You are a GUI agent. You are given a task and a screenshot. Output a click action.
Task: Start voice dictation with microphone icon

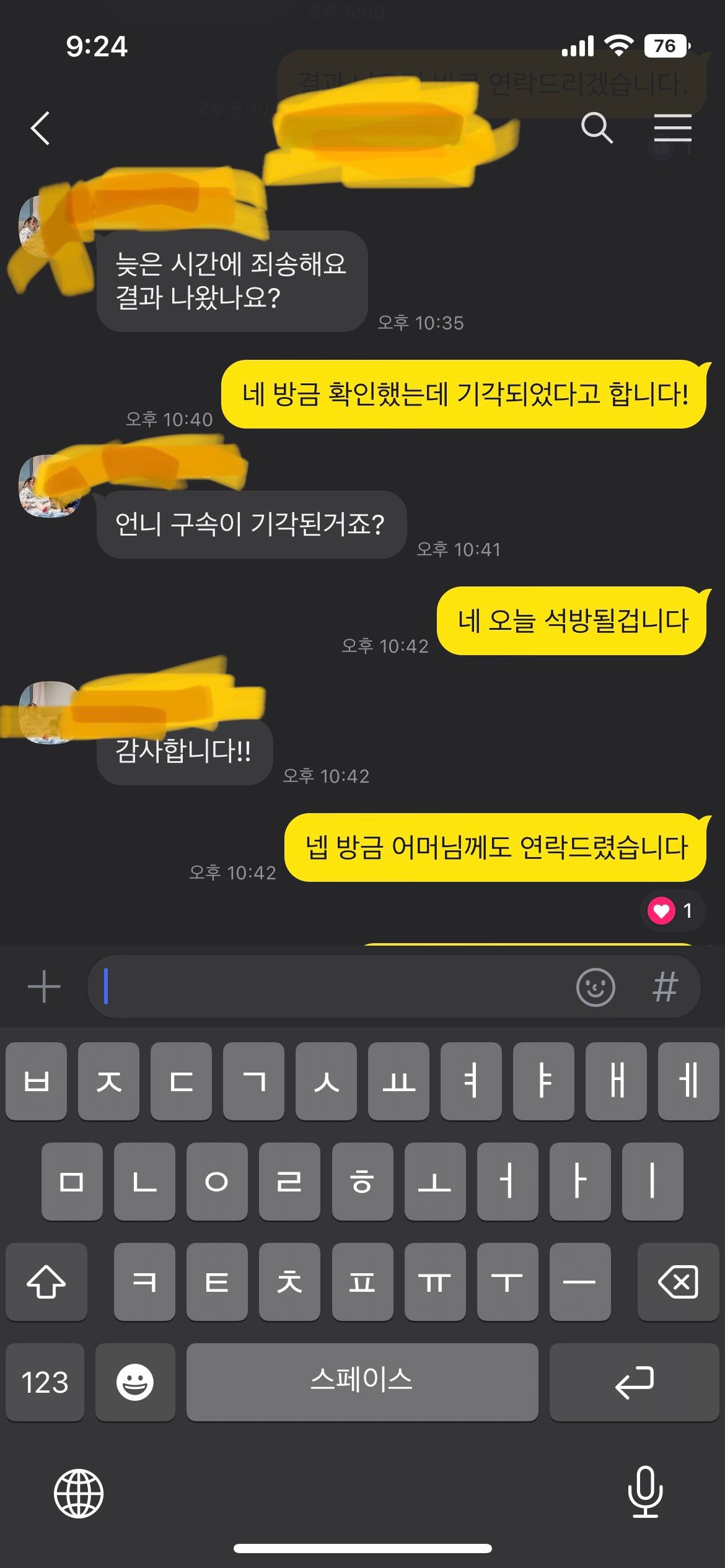point(645,1492)
